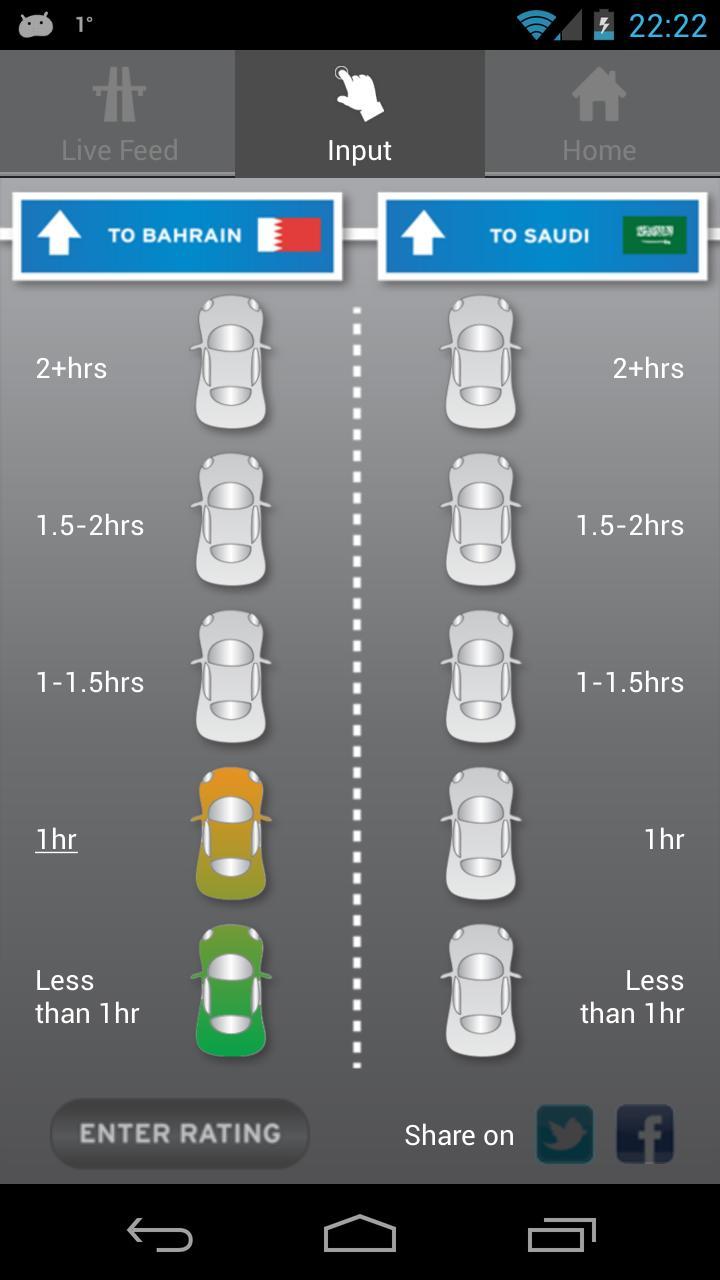
Task: Go to the Home tab
Action: coord(599,115)
